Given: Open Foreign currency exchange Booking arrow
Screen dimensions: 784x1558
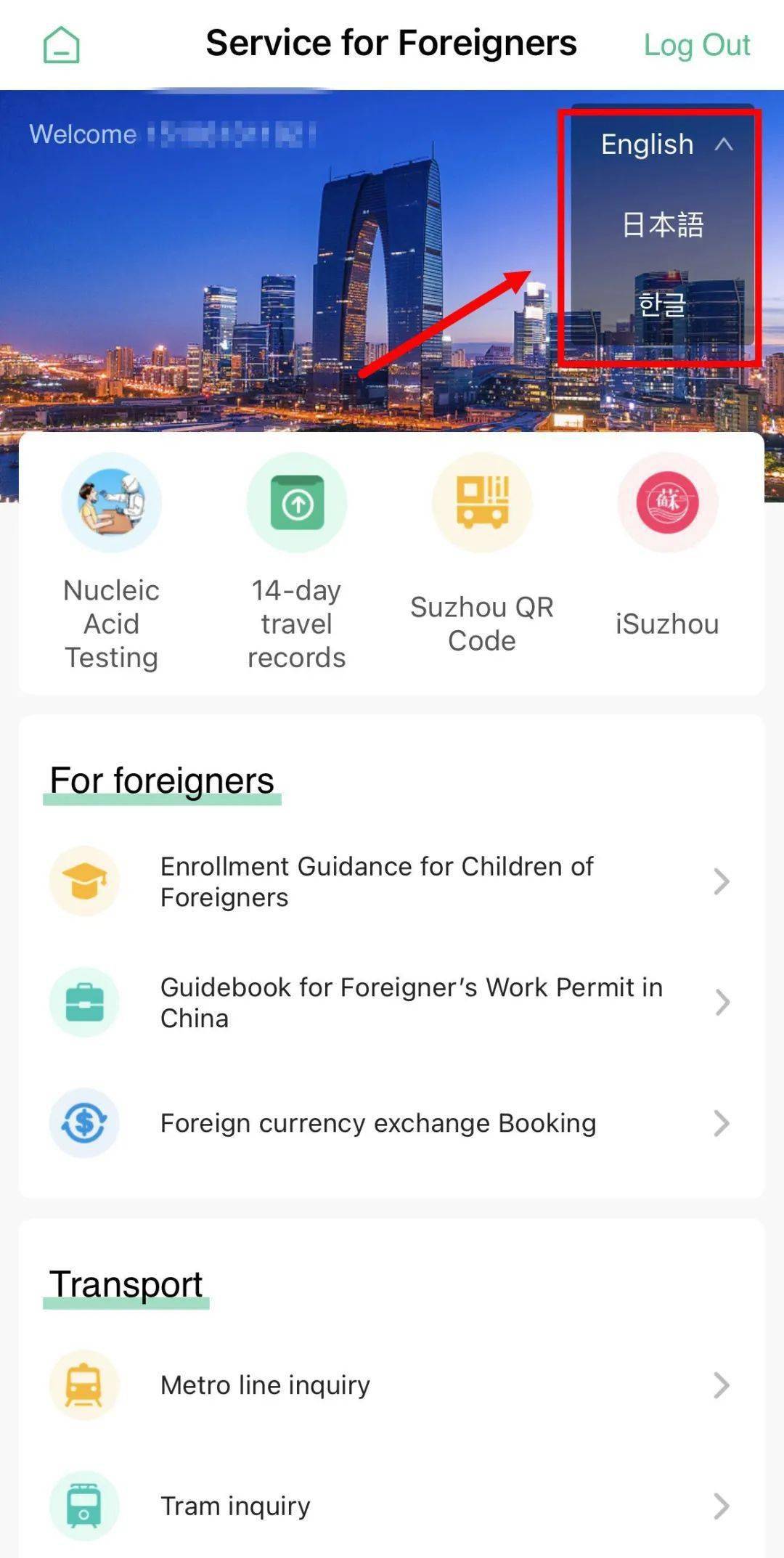Looking at the screenshot, I should pos(722,1122).
